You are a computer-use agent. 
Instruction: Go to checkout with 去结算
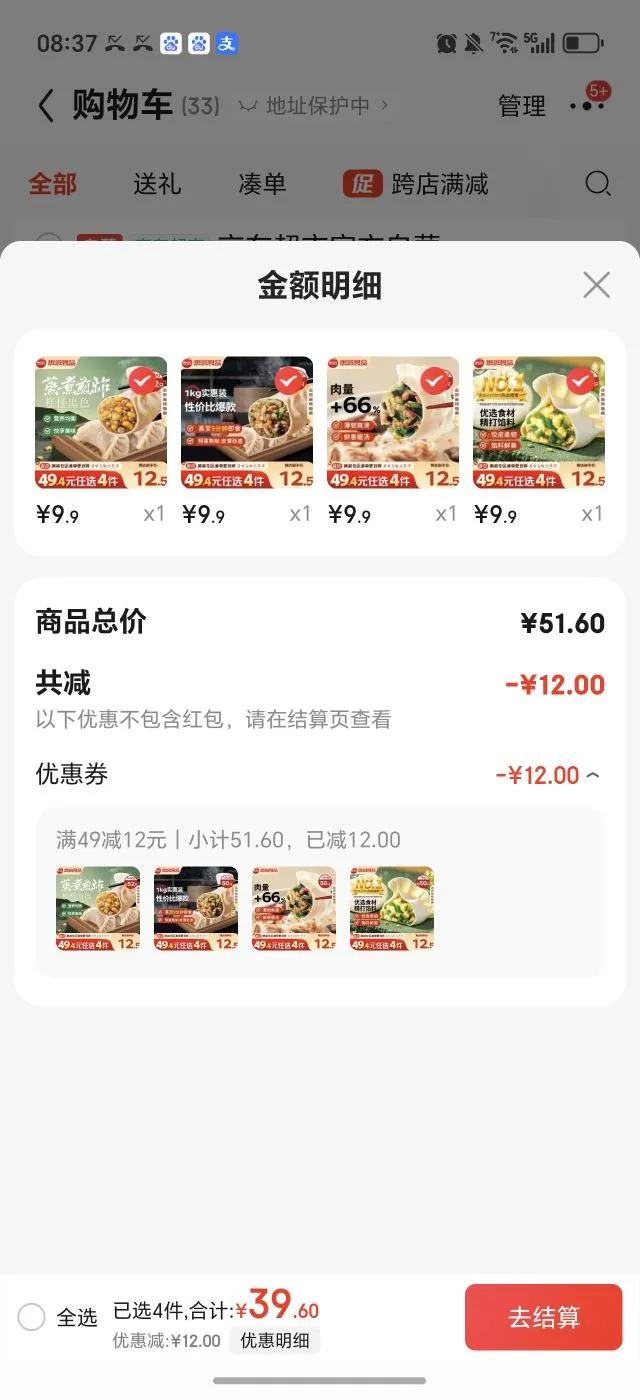pyautogui.click(x=543, y=1317)
